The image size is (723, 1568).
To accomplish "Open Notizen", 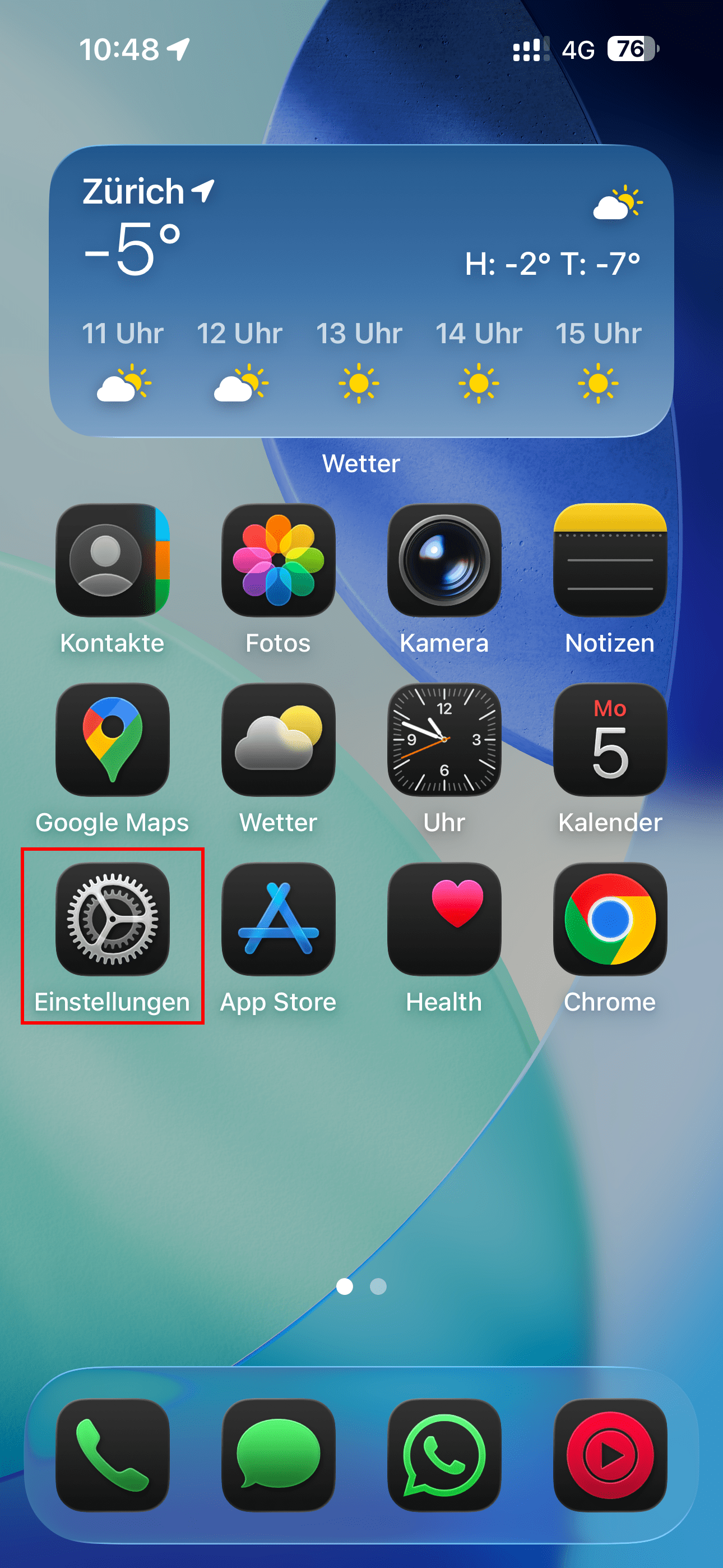I will [x=610, y=560].
